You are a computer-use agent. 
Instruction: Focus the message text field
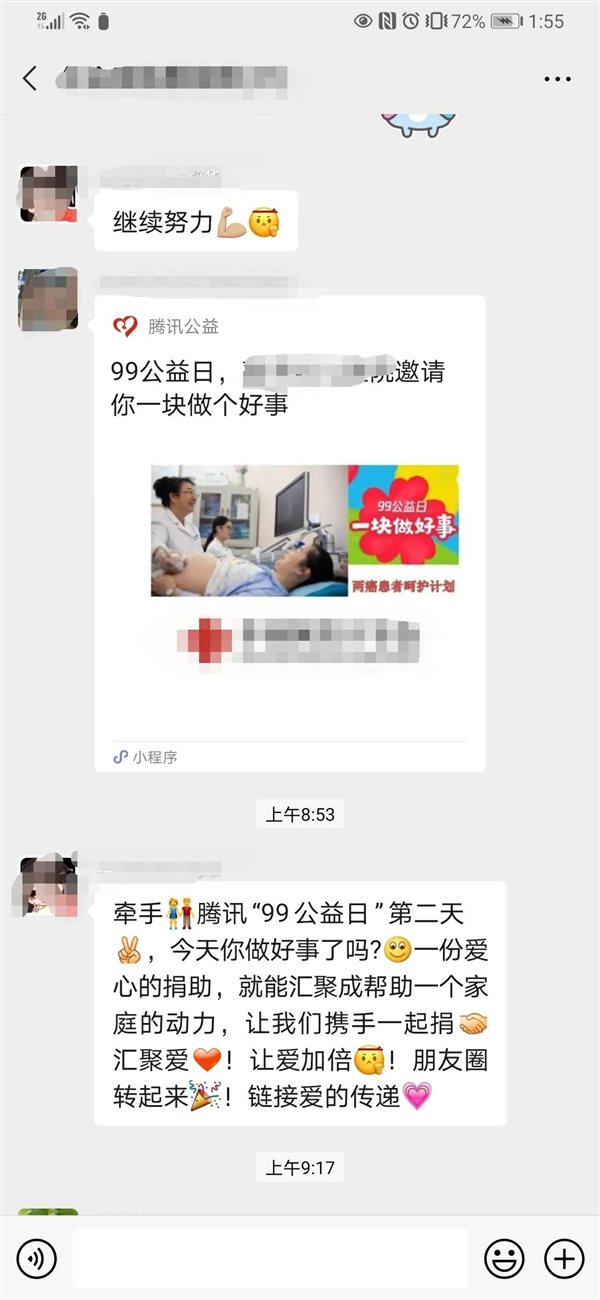[x=270, y=1258]
